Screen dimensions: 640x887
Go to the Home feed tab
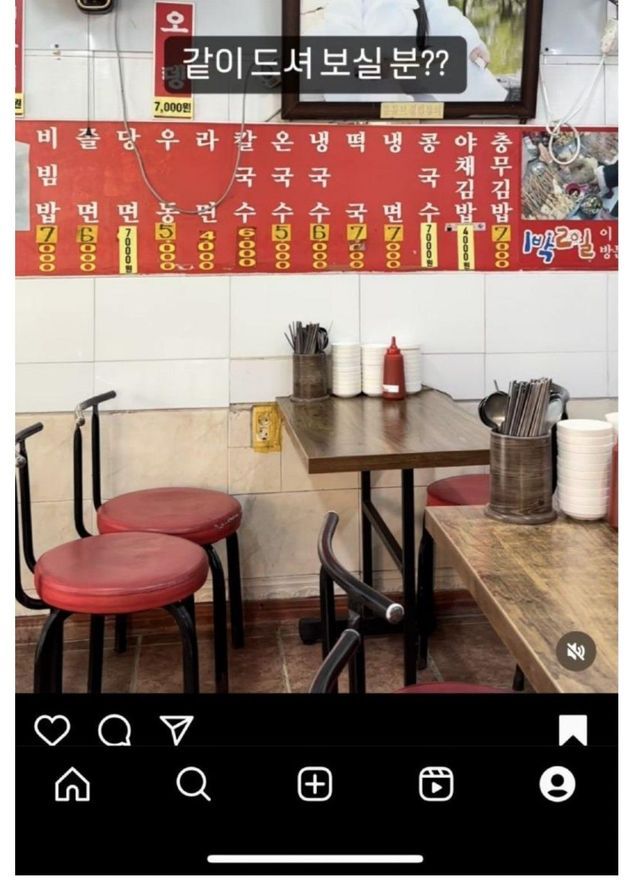point(72,785)
